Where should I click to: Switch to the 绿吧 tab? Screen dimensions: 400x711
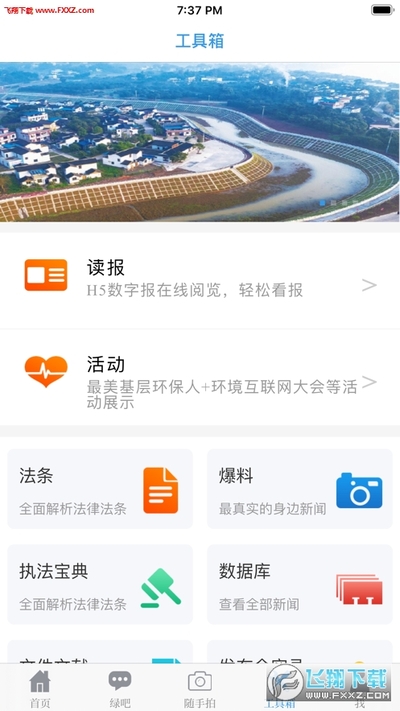pos(120,688)
